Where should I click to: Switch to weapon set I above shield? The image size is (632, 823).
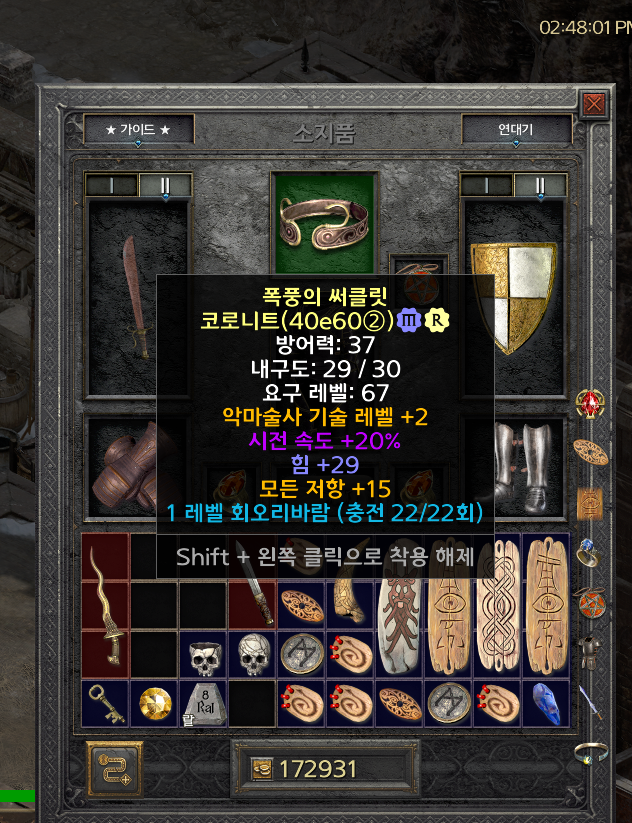486,185
